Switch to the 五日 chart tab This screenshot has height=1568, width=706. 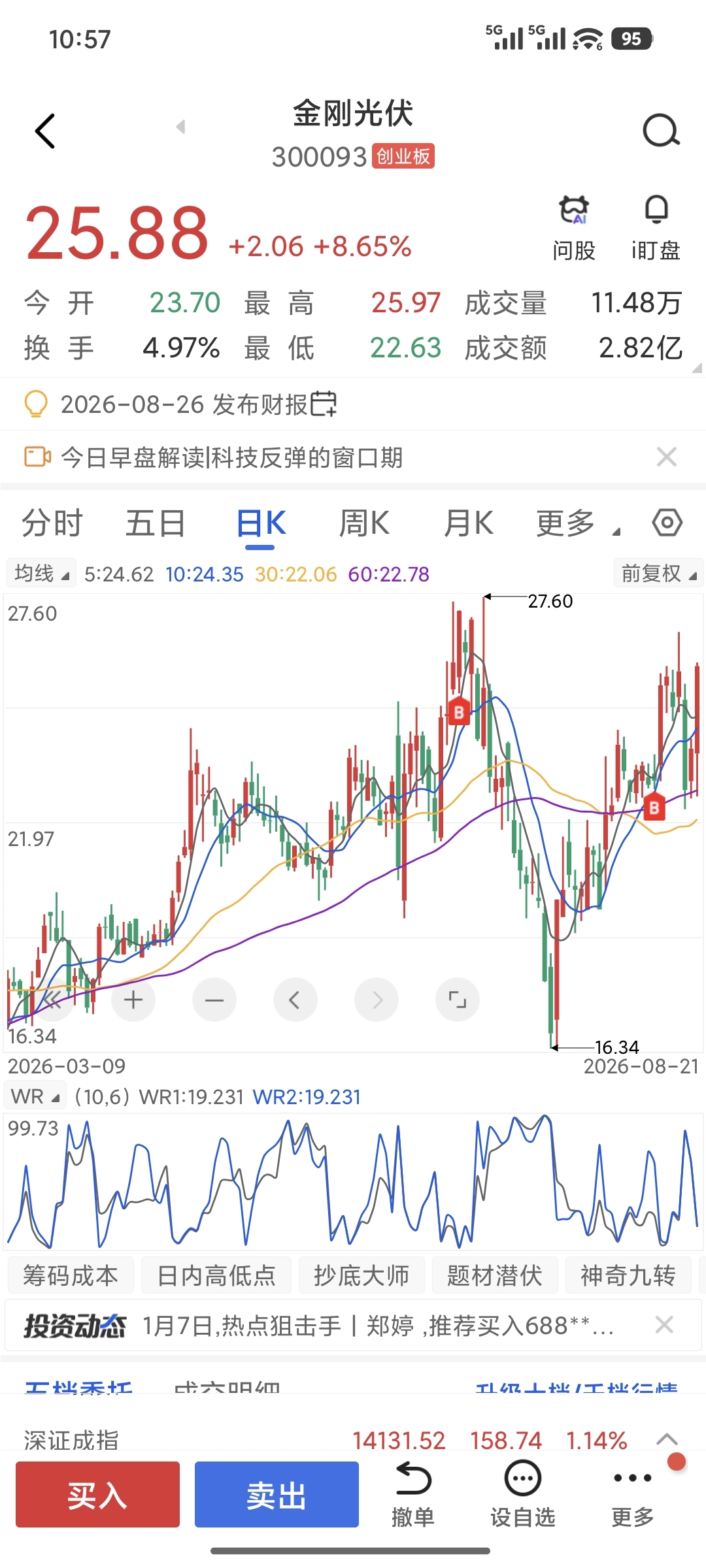point(156,523)
